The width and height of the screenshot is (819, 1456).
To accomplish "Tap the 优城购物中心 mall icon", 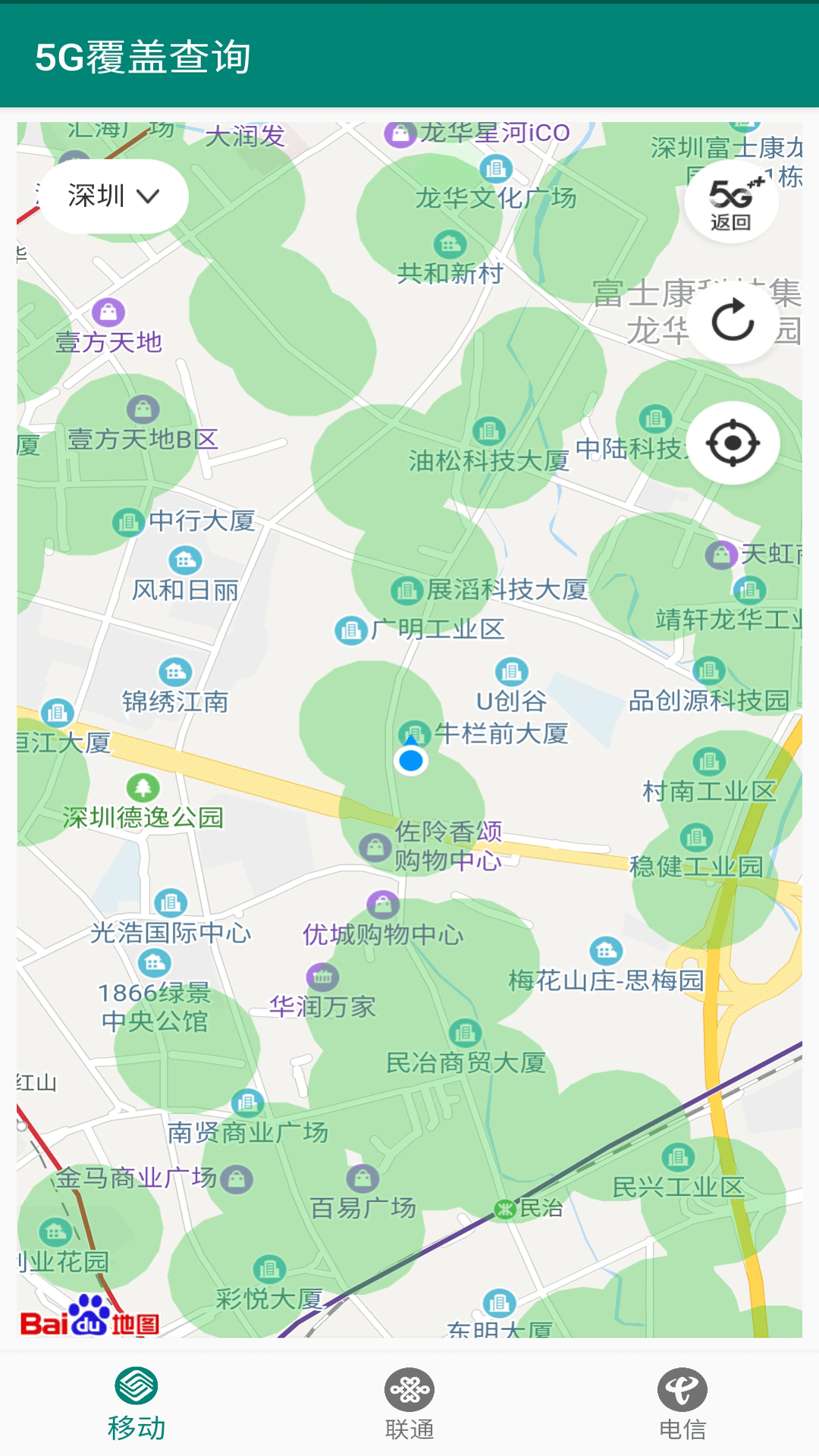I will (383, 902).
